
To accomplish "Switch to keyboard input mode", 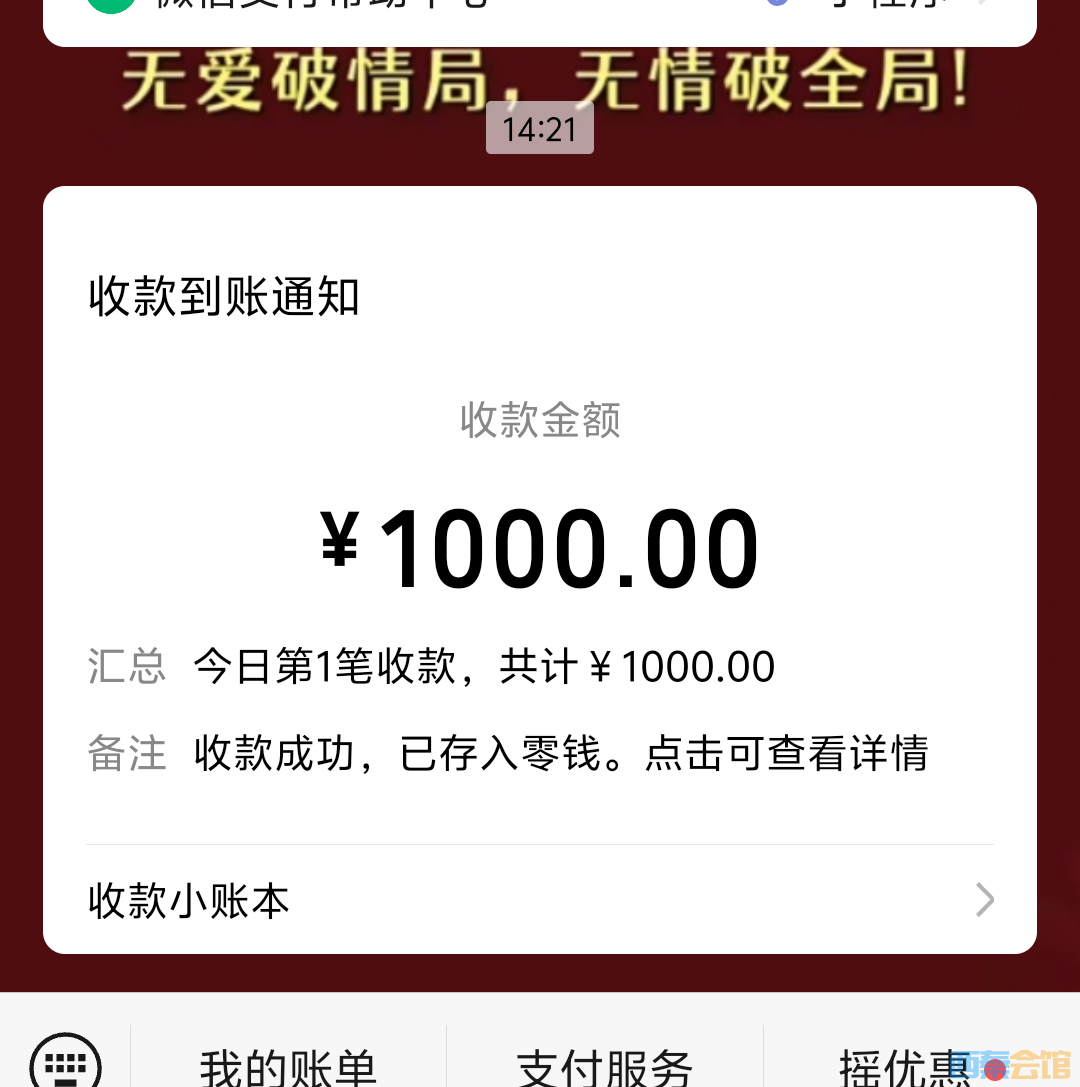I will pos(66,1062).
